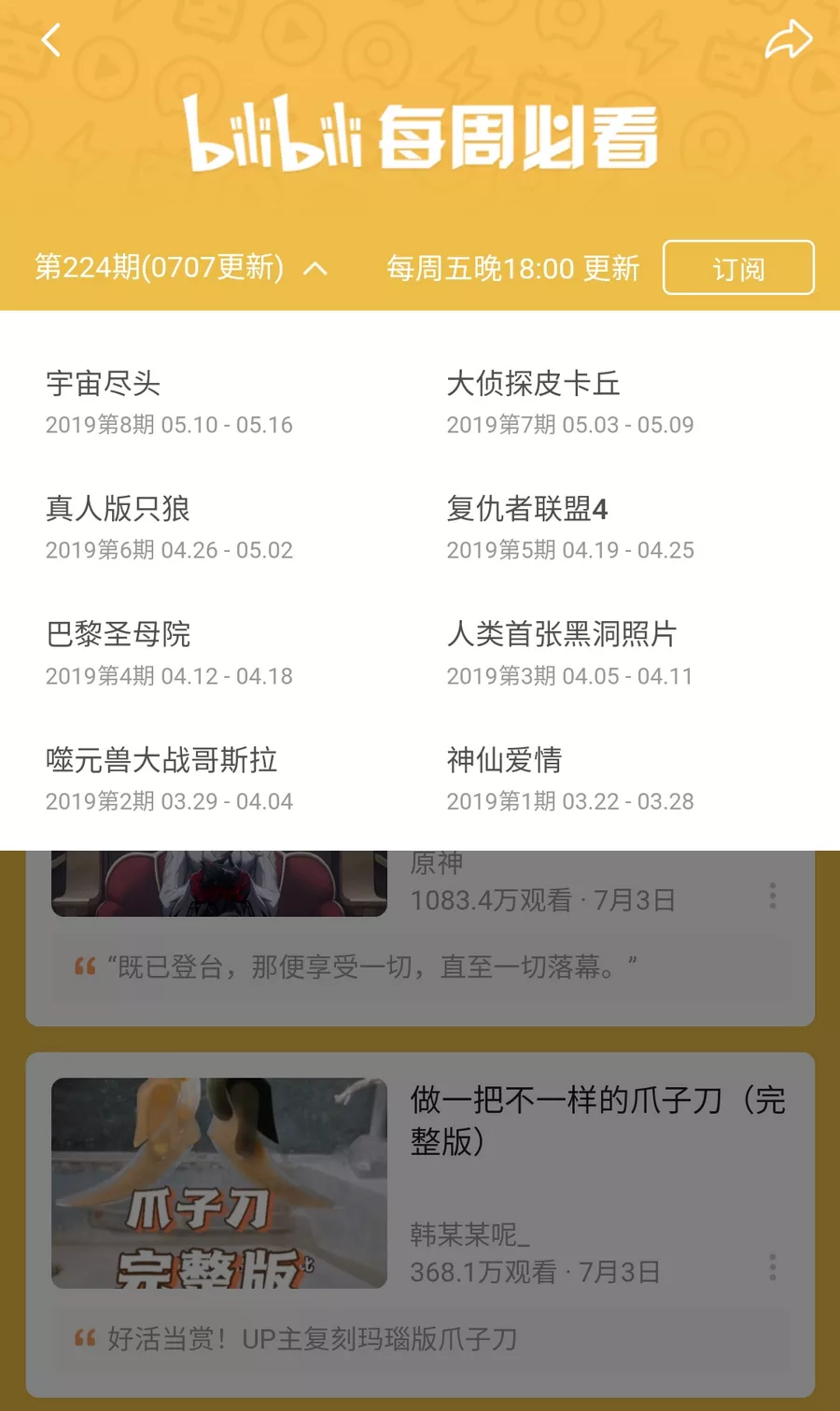Click the quote icon beside 既已登台 comment

(84, 967)
